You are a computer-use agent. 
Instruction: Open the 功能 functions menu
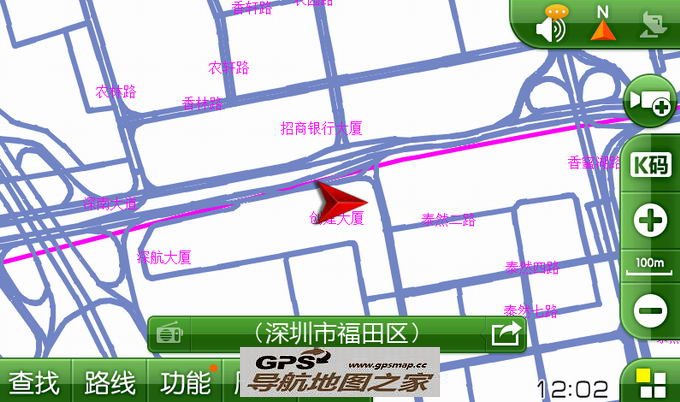(x=186, y=382)
